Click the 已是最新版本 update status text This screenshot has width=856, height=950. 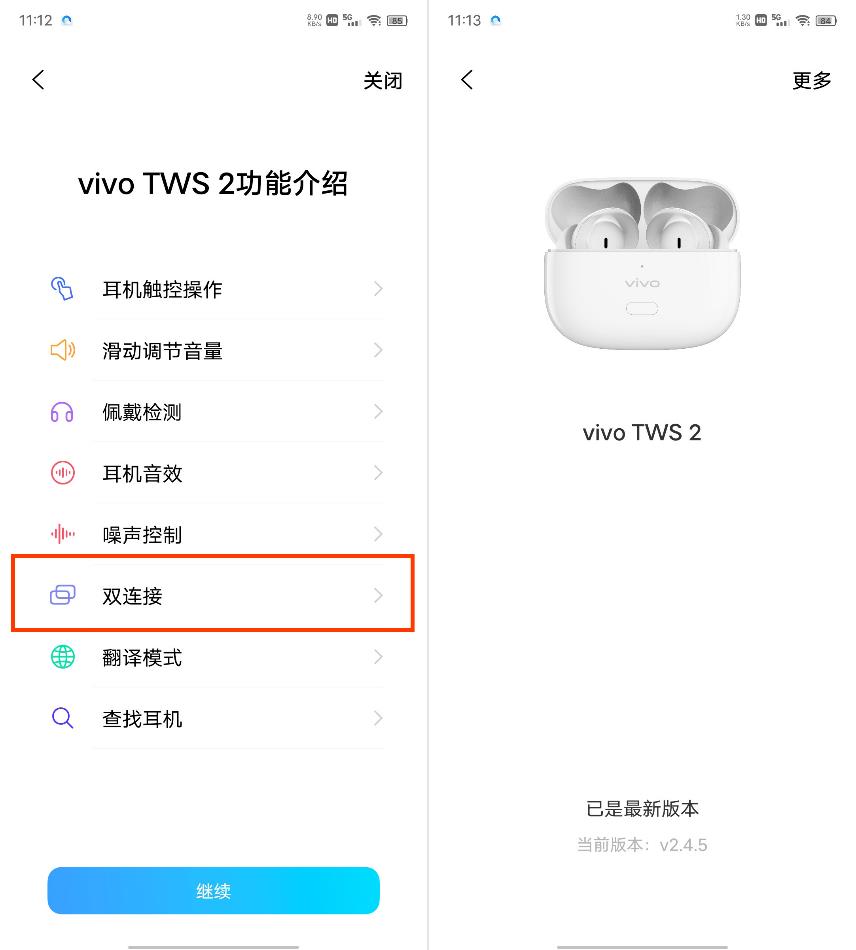click(642, 809)
